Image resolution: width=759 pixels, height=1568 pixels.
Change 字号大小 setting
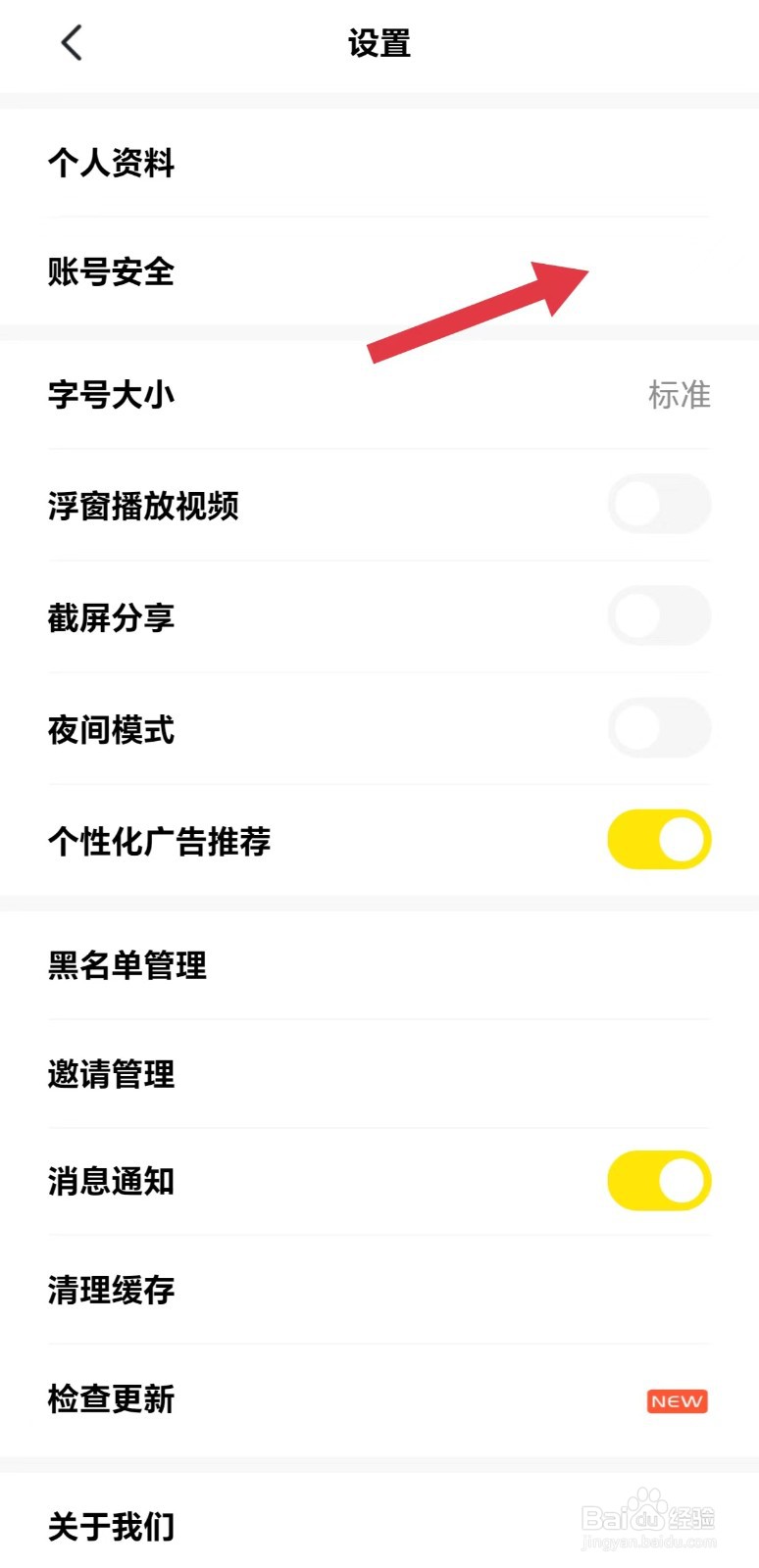click(379, 395)
